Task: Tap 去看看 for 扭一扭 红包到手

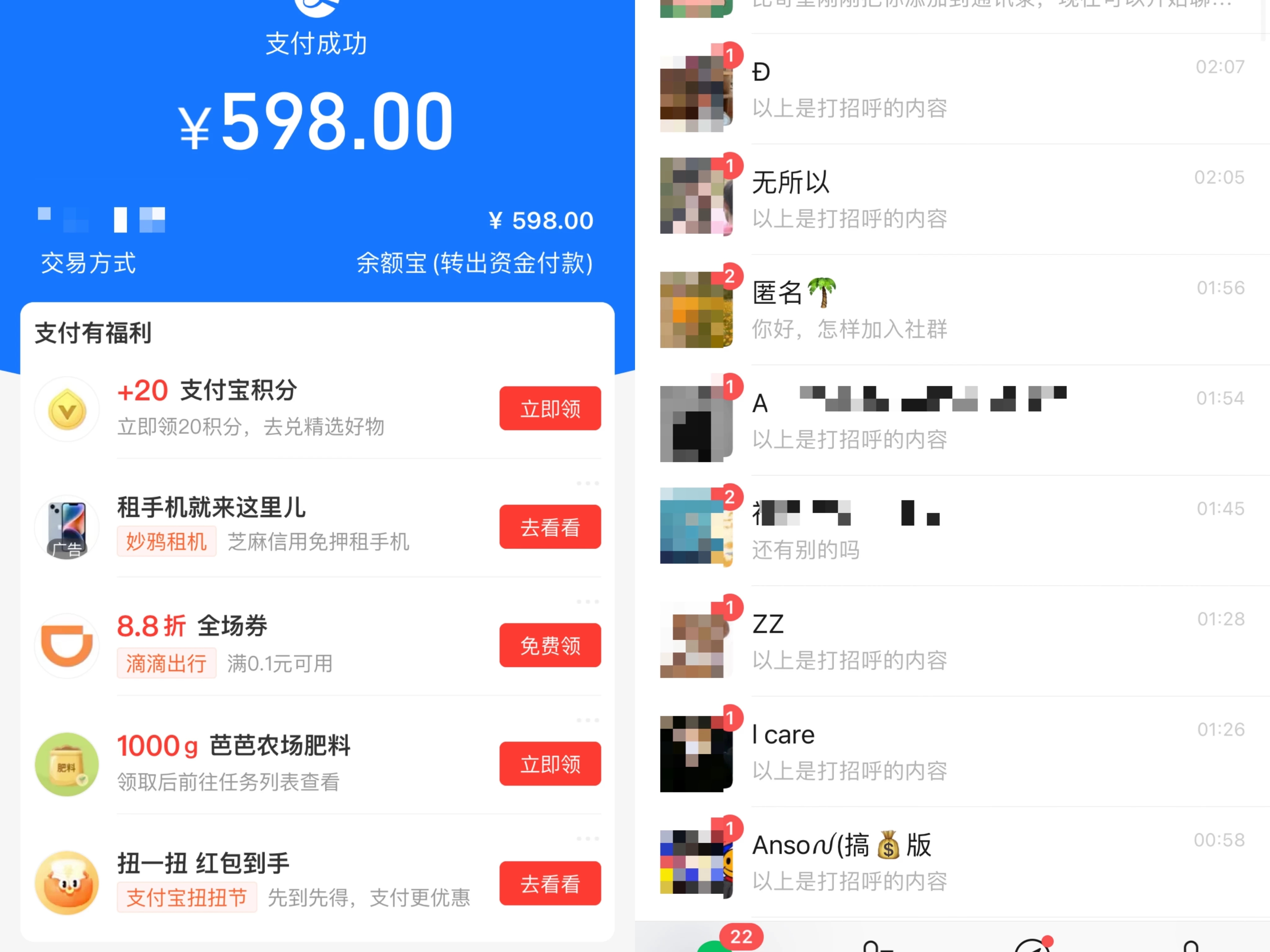Action: (x=549, y=883)
